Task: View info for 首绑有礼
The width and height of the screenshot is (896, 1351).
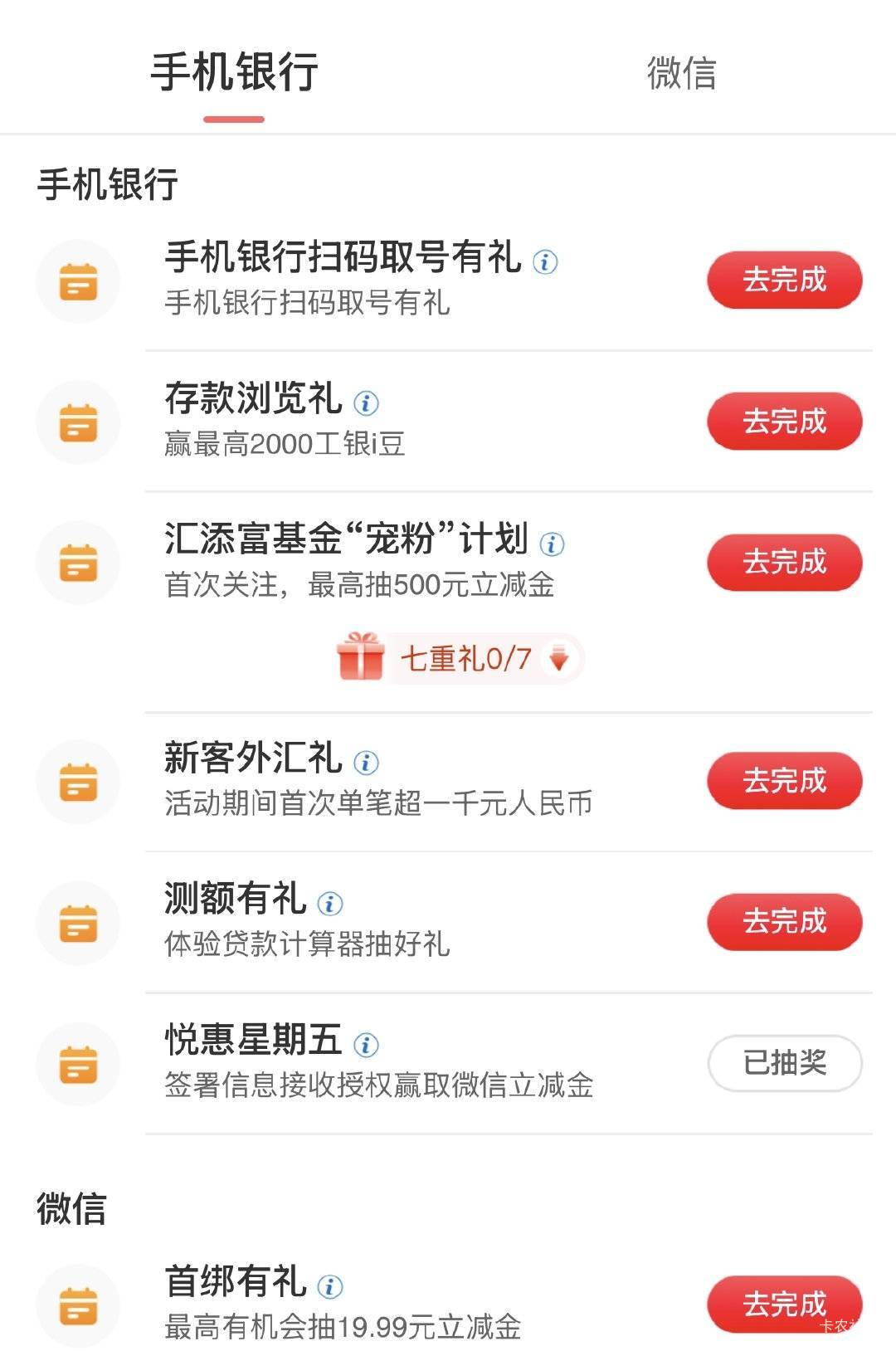Action: (x=330, y=1286)
